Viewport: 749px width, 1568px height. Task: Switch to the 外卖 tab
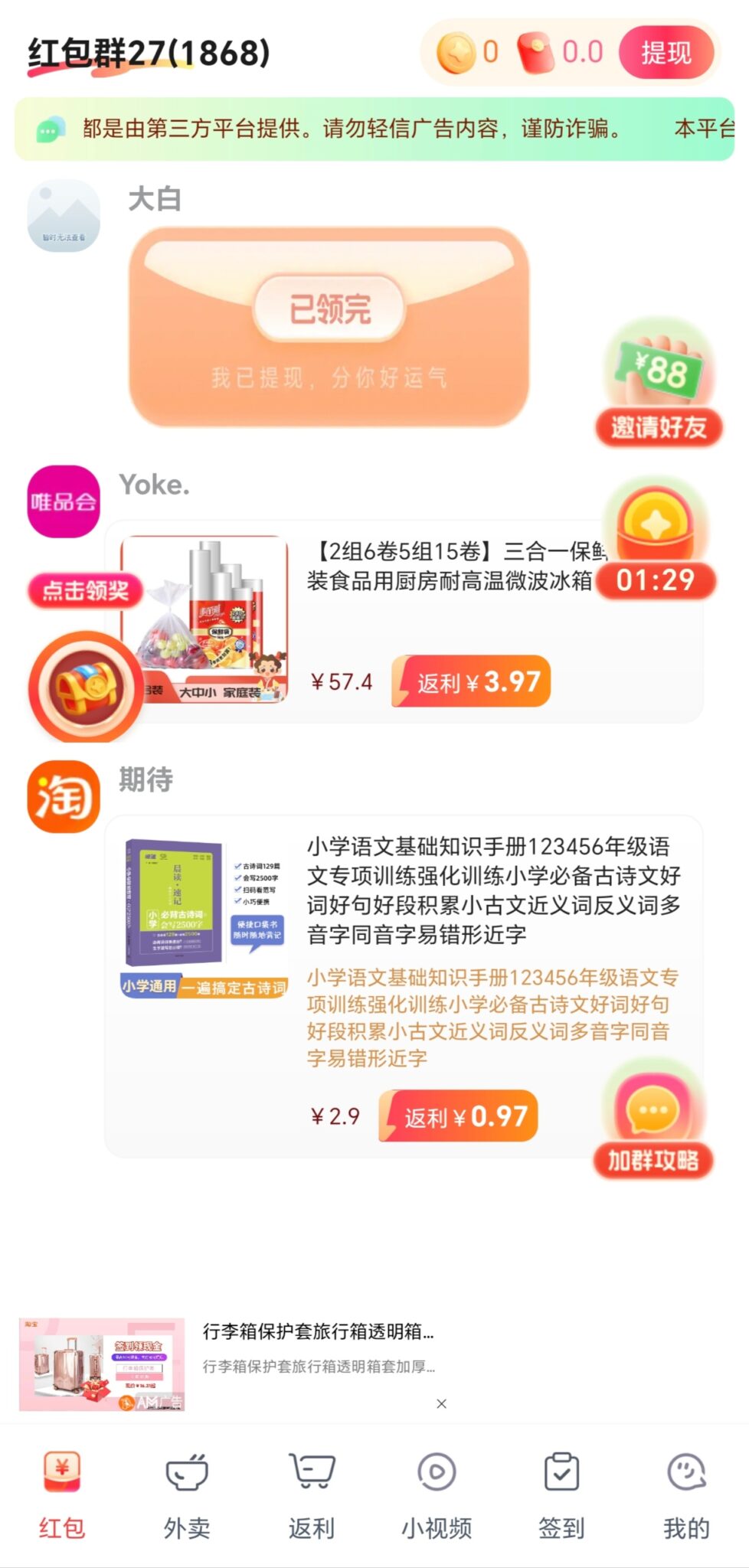(x=187, y=1493)
